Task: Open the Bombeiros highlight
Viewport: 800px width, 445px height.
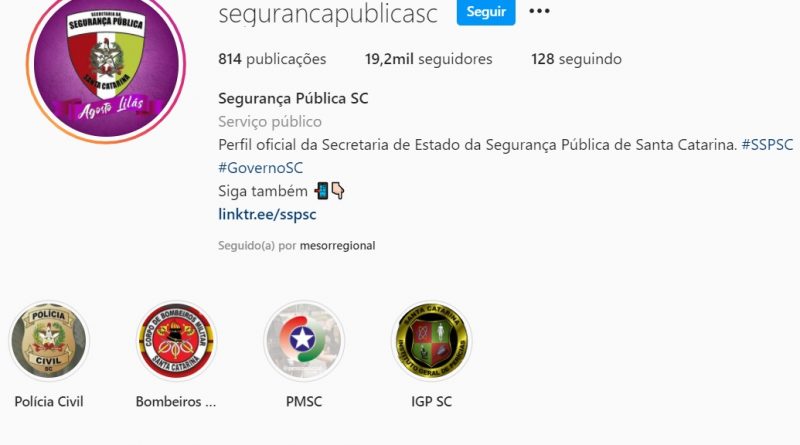Action: point(176,342)
